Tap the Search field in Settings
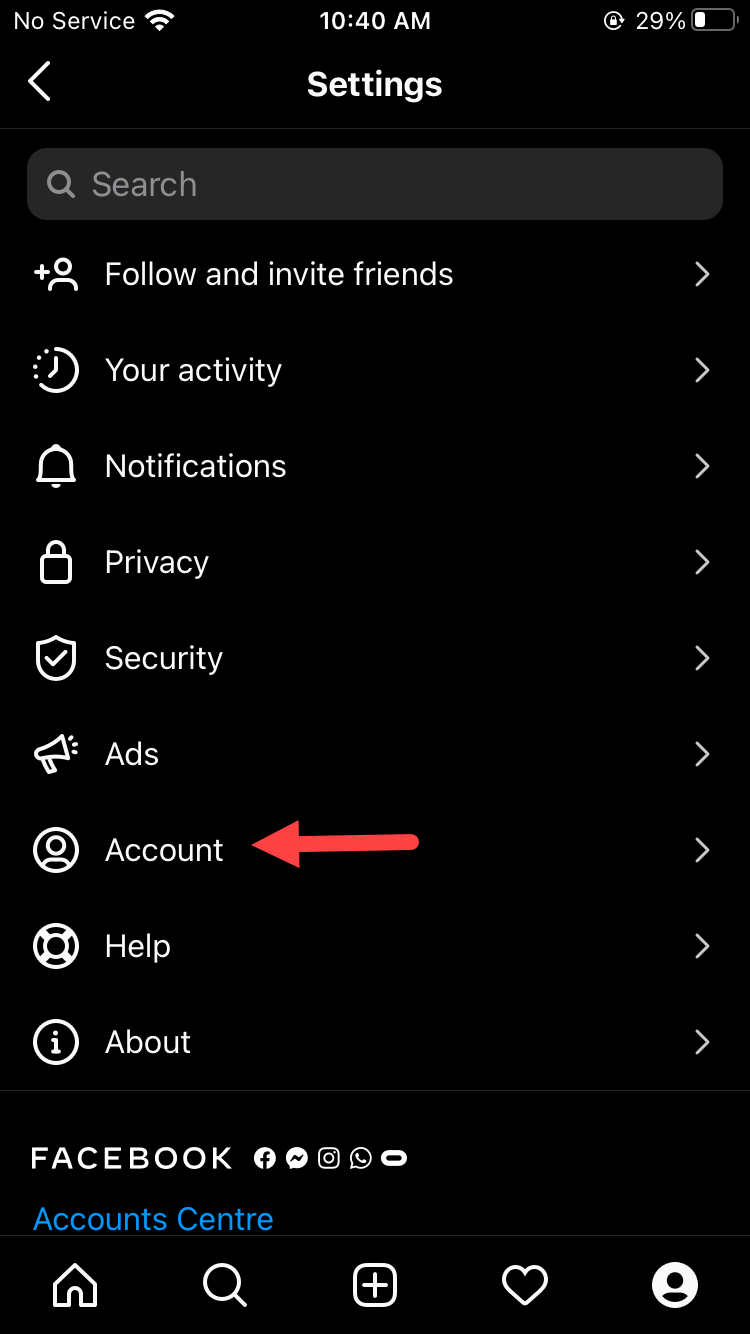 375,184
